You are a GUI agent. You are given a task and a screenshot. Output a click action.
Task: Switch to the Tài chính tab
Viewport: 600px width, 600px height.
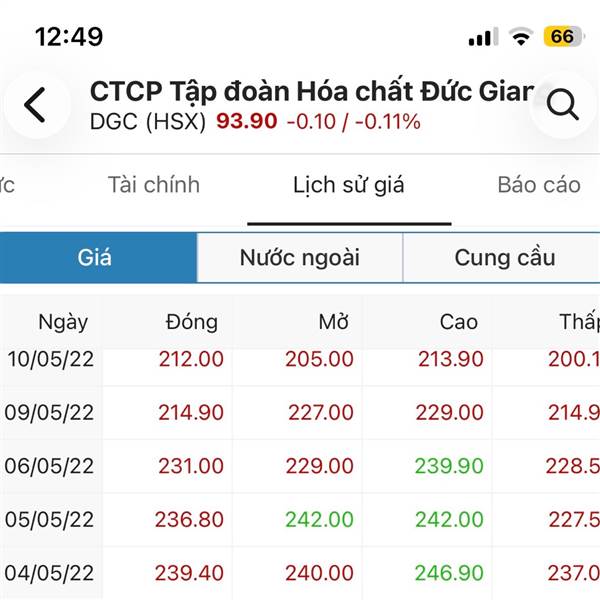(153, 185)
